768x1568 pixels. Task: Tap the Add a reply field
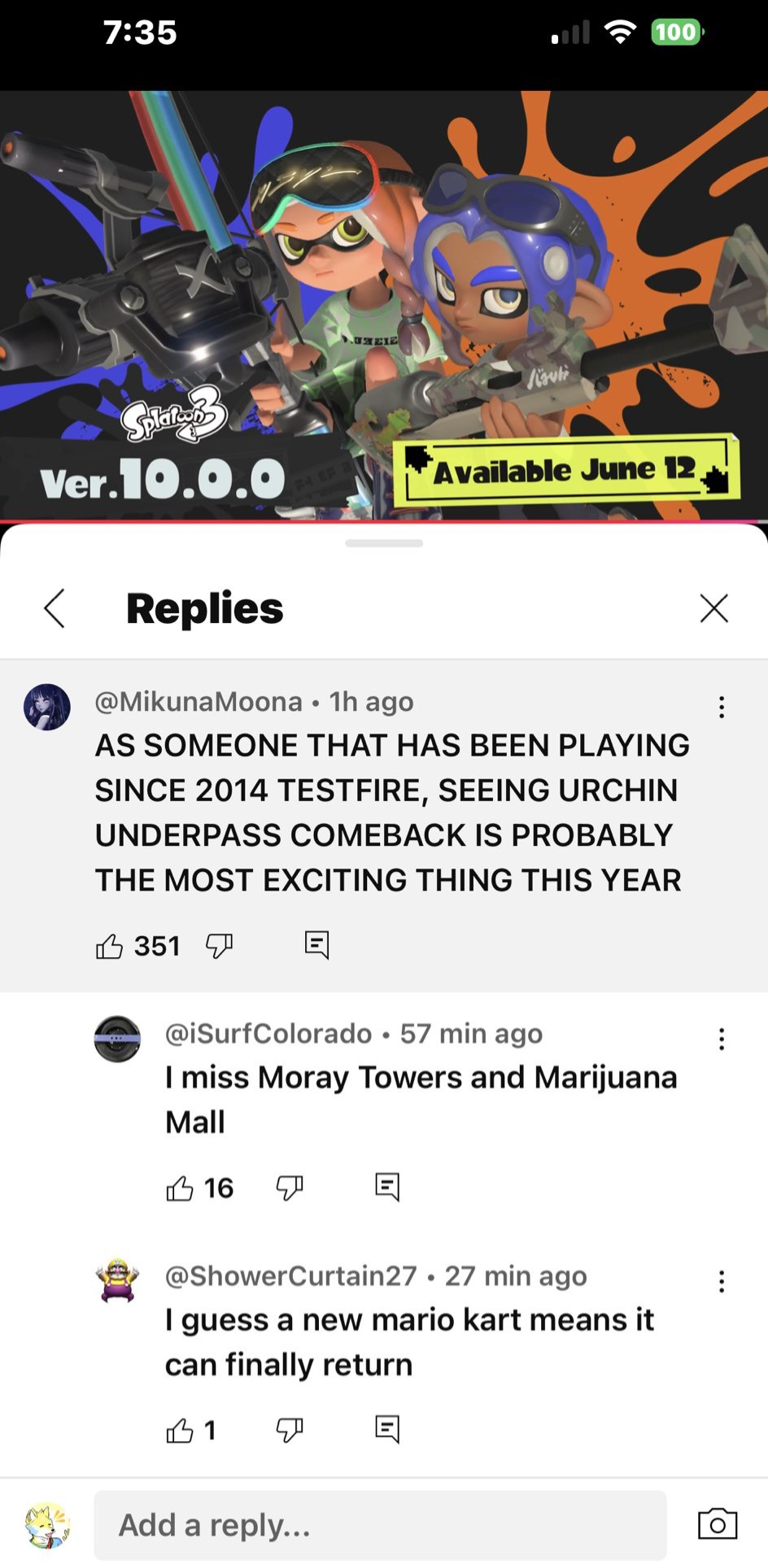click(x=380, y=1525)
